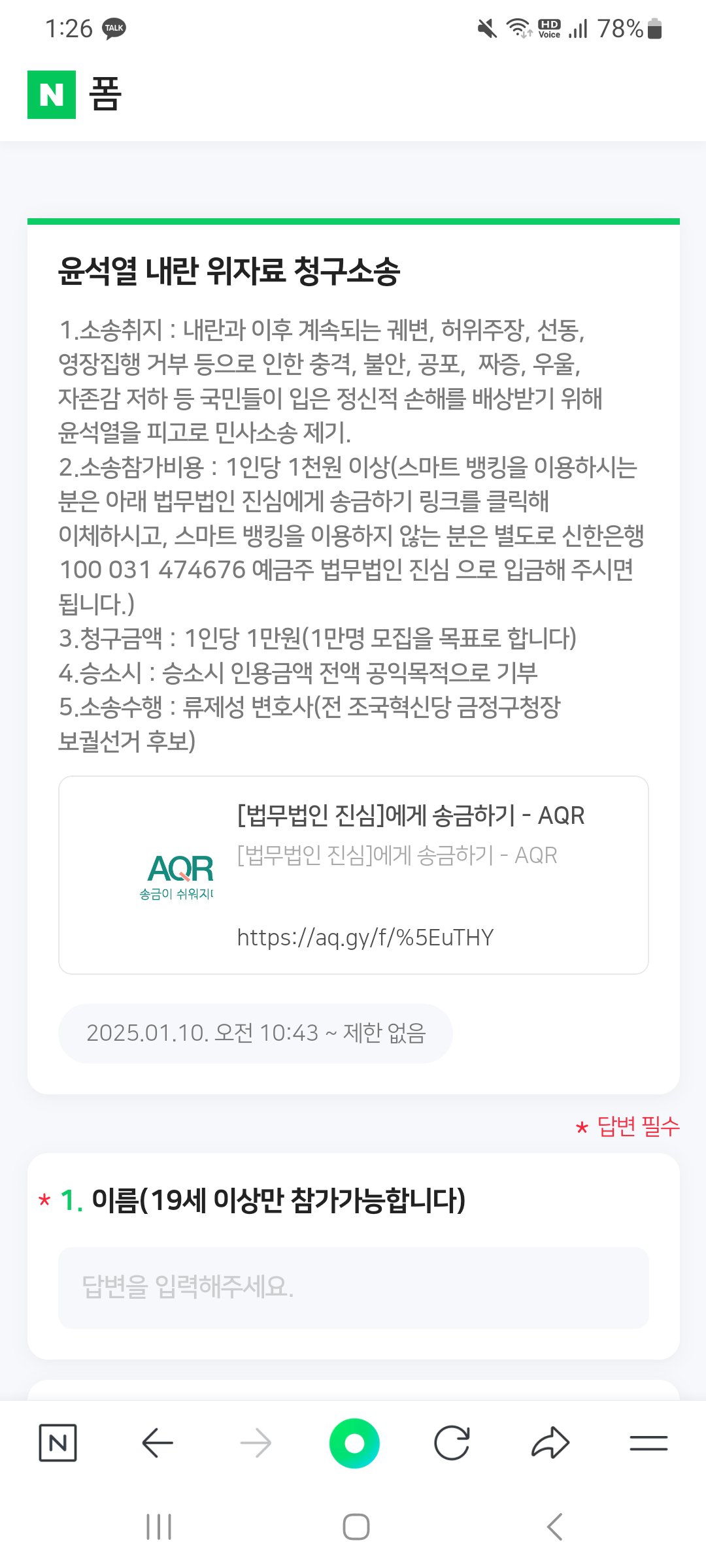Tap the name answer input field
706x1568 pixels.
pyautogui.click(x=353, y=1285)
